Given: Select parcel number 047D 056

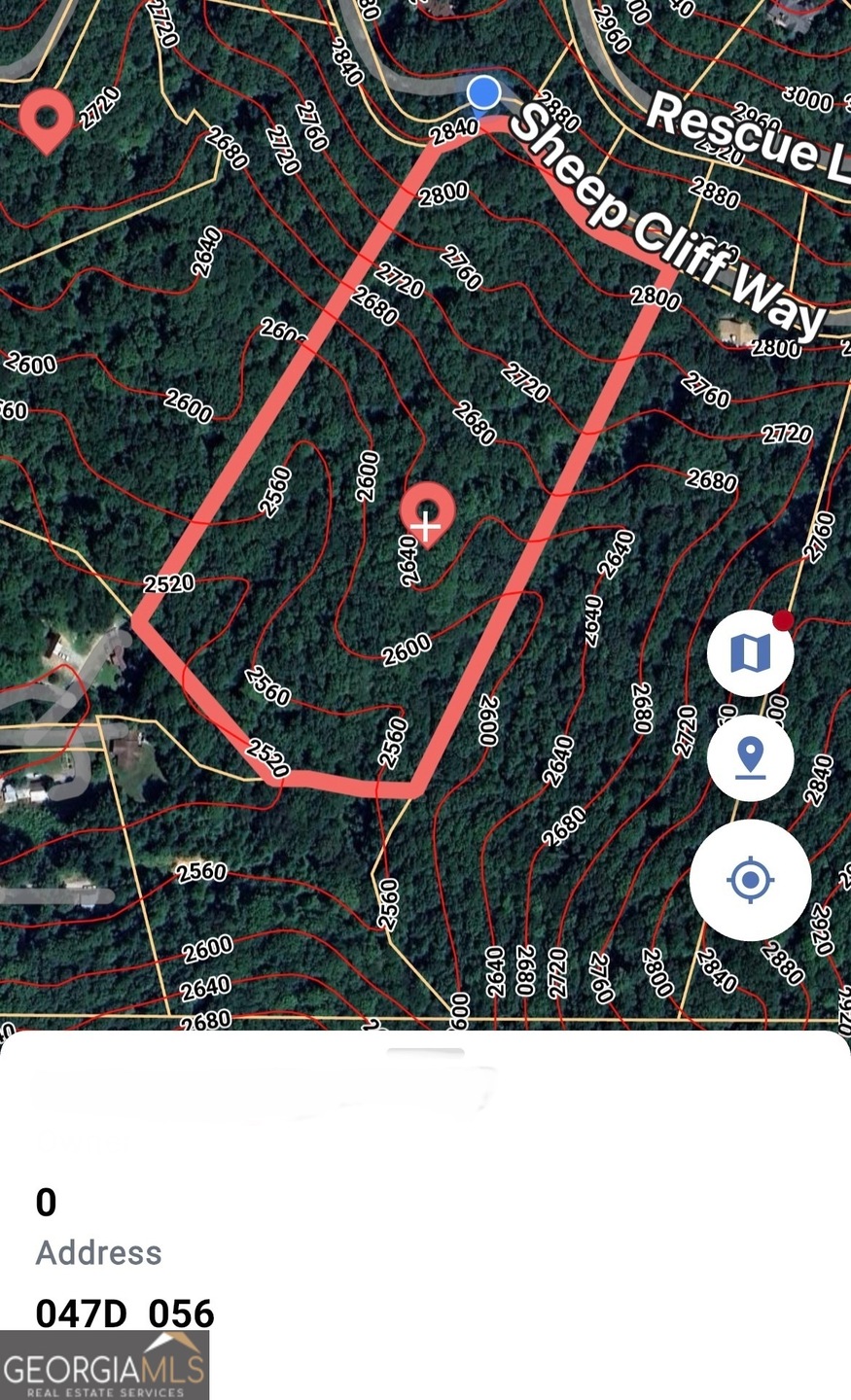Looking at the screenshot, I should click(124, 1312).
